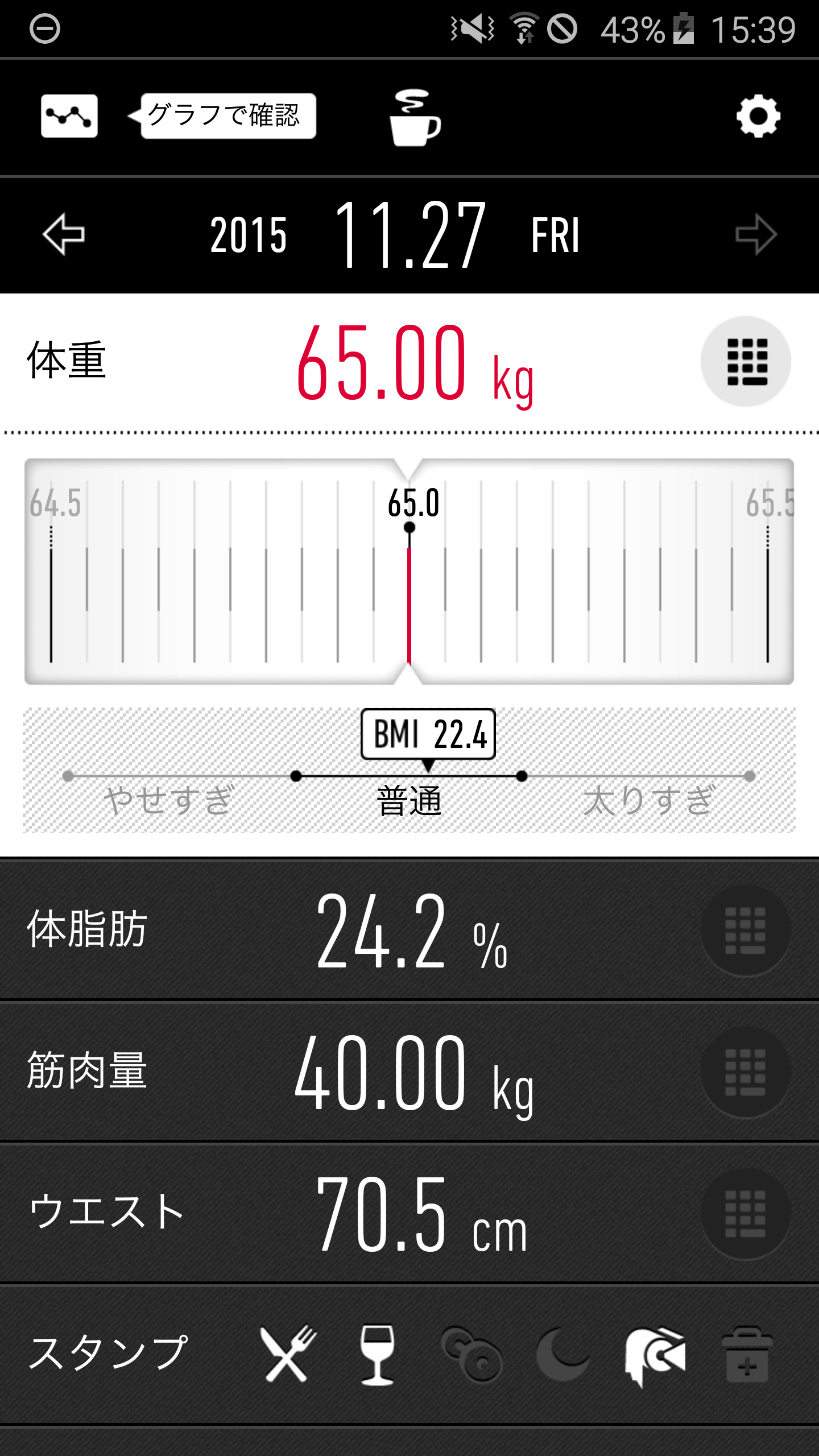Image resolution: width=819 pixels, height=1456 pixels.
Task: Open the graph view icon
Action: (x=69, y=116)
